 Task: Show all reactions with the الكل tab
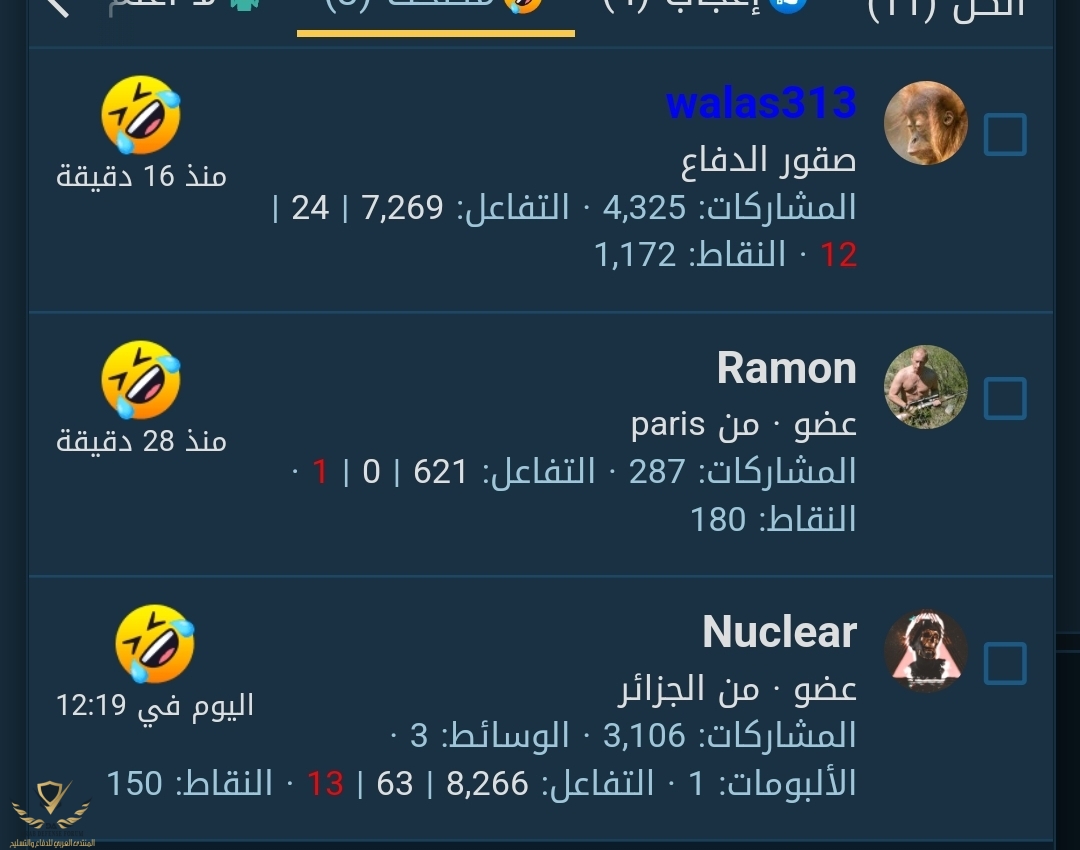tap(945, 8)
